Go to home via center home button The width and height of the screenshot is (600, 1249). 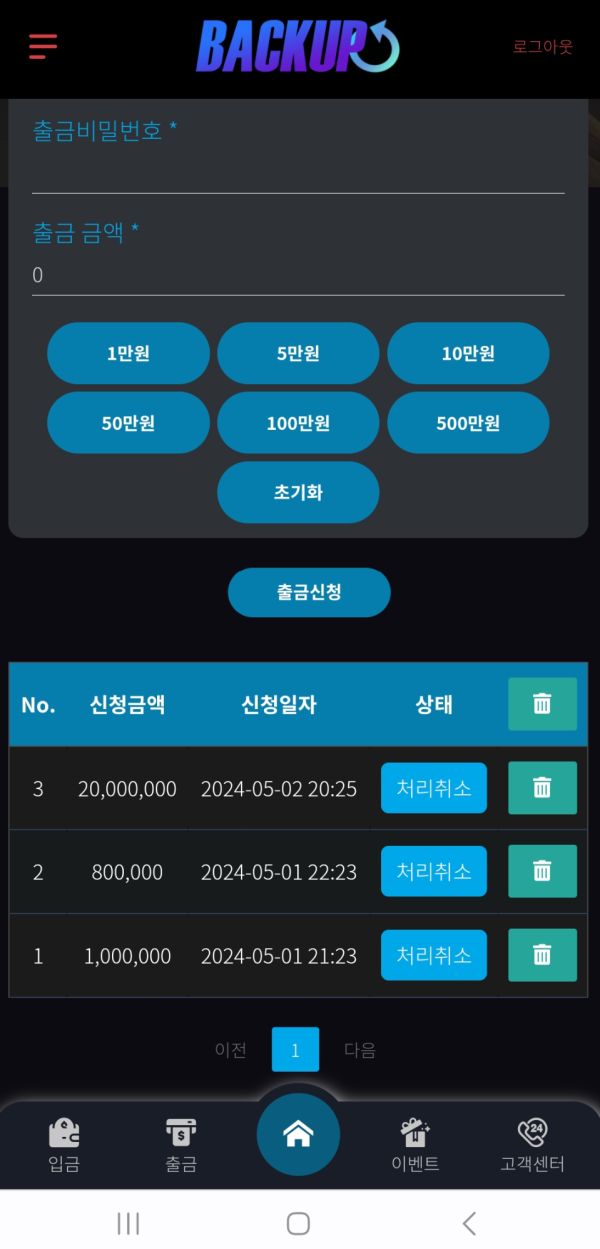pyautogui.click(x=298, y=1134)
